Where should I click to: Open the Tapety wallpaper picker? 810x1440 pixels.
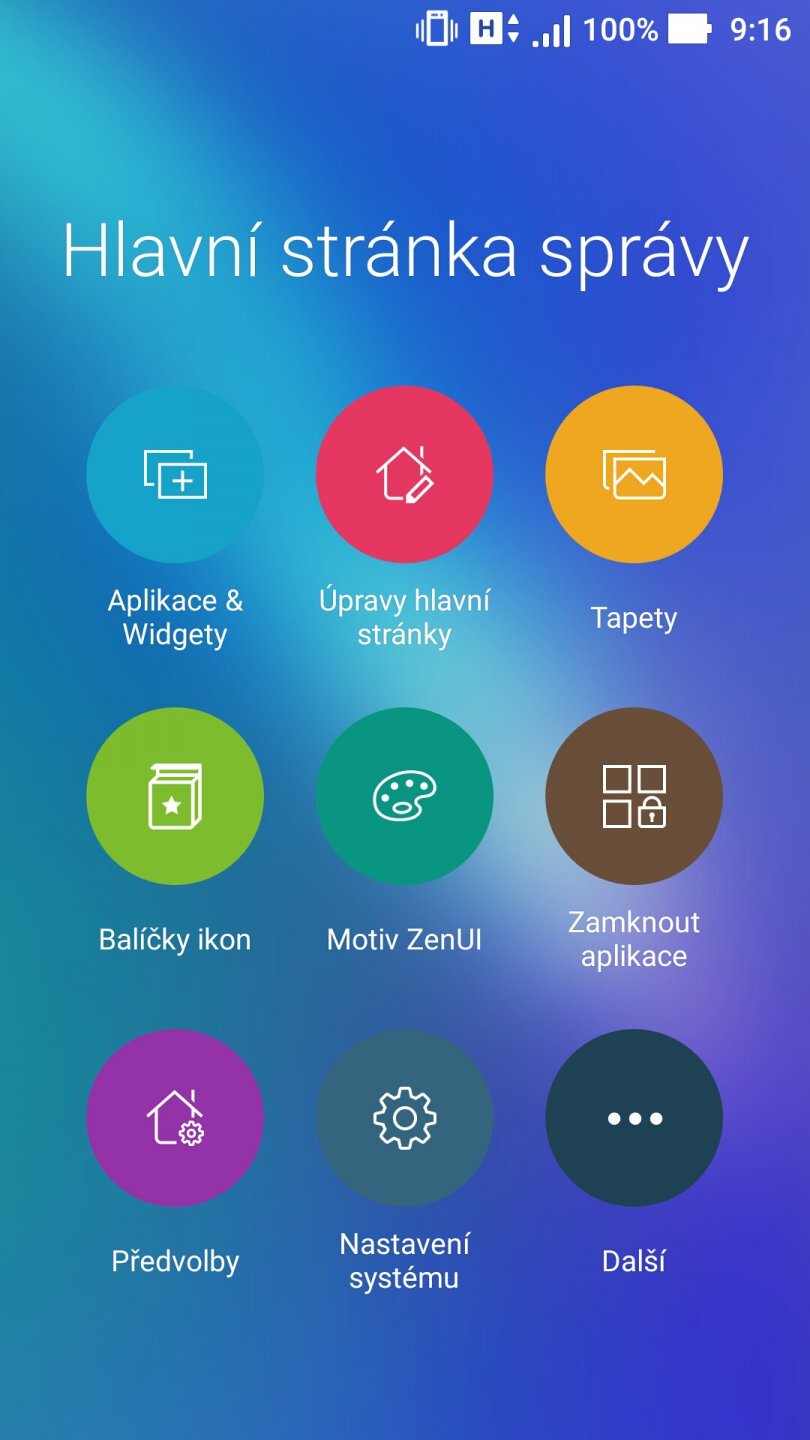pyautogui.click(x=633, y=474)
